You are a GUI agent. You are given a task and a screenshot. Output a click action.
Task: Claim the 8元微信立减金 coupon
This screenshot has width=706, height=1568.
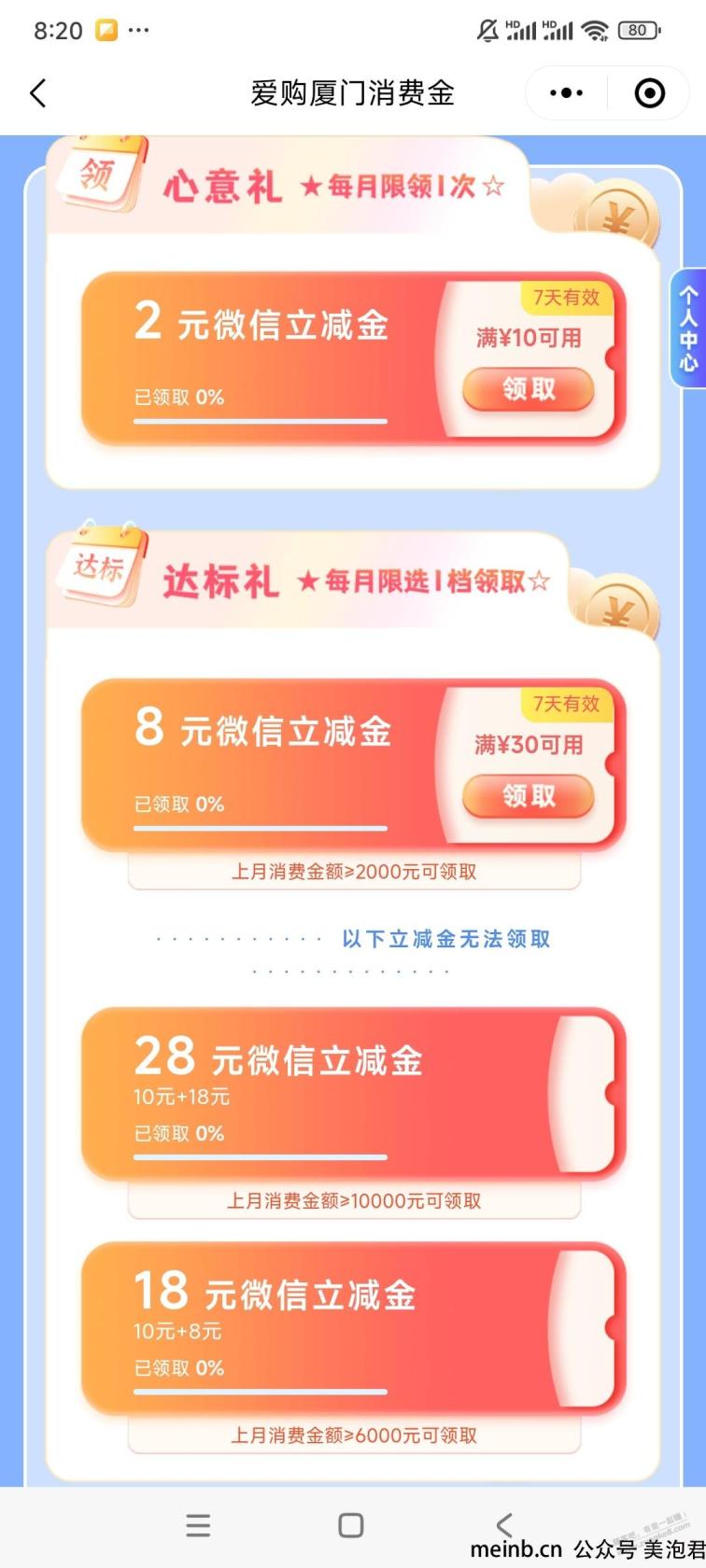tap(529, 796)
